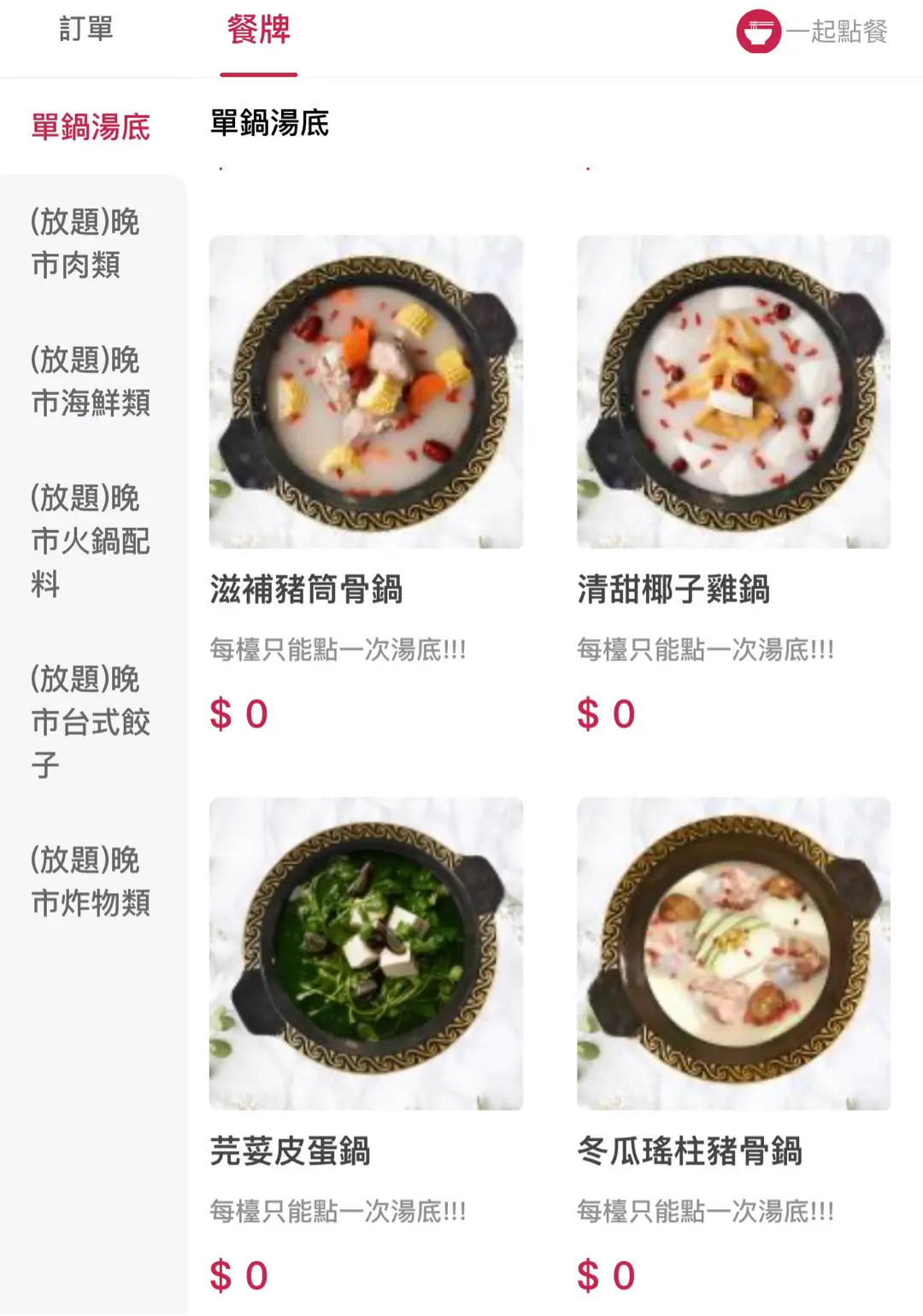Screen dimensions: 923x1316
Task: Select the 單鍋湯底 category
Action: coord(91,127)
